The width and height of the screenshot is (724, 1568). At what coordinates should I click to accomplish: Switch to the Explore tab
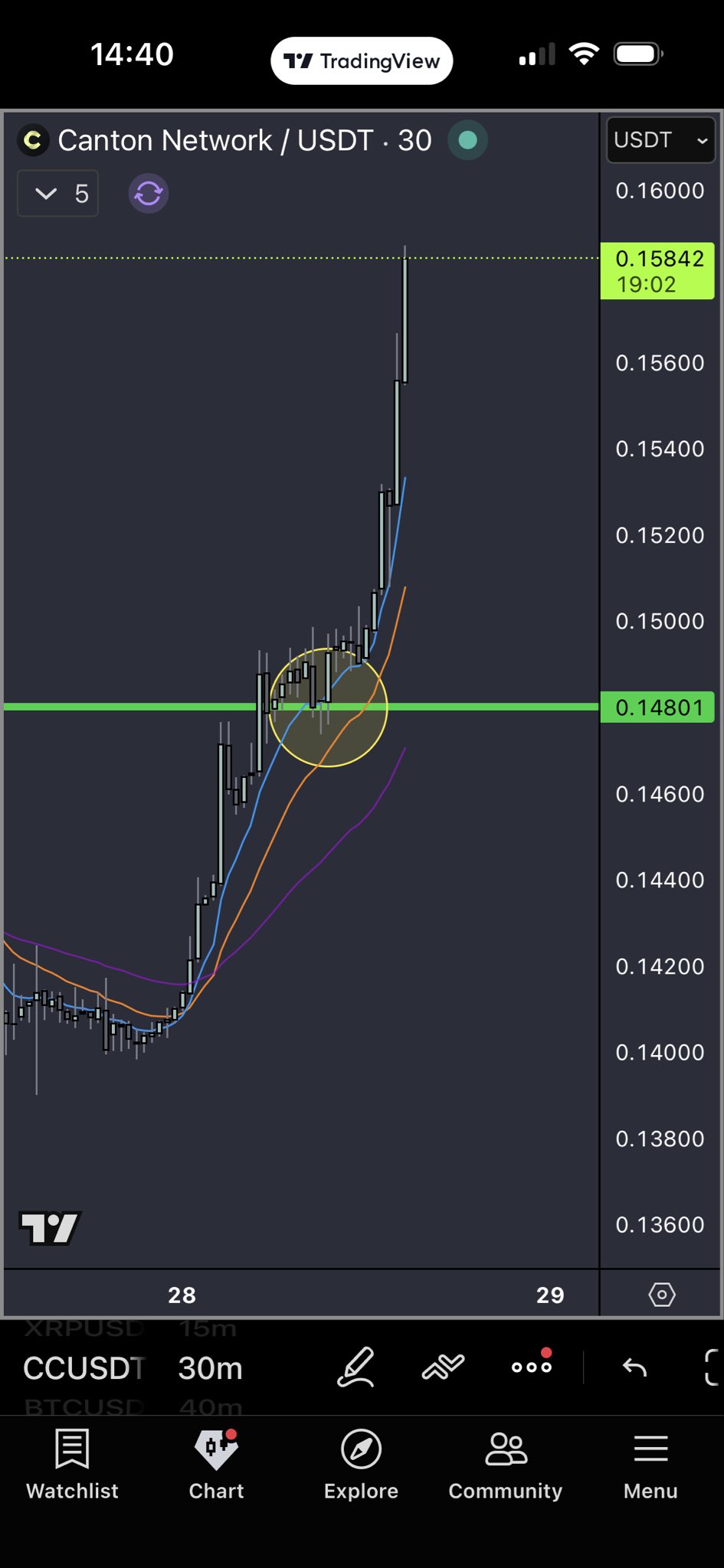click(x=361, y=1465)
